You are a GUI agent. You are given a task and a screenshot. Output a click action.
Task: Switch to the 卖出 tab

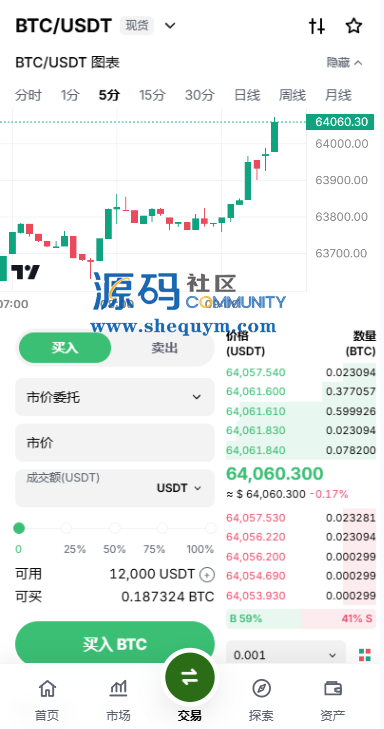pos(164,348)
